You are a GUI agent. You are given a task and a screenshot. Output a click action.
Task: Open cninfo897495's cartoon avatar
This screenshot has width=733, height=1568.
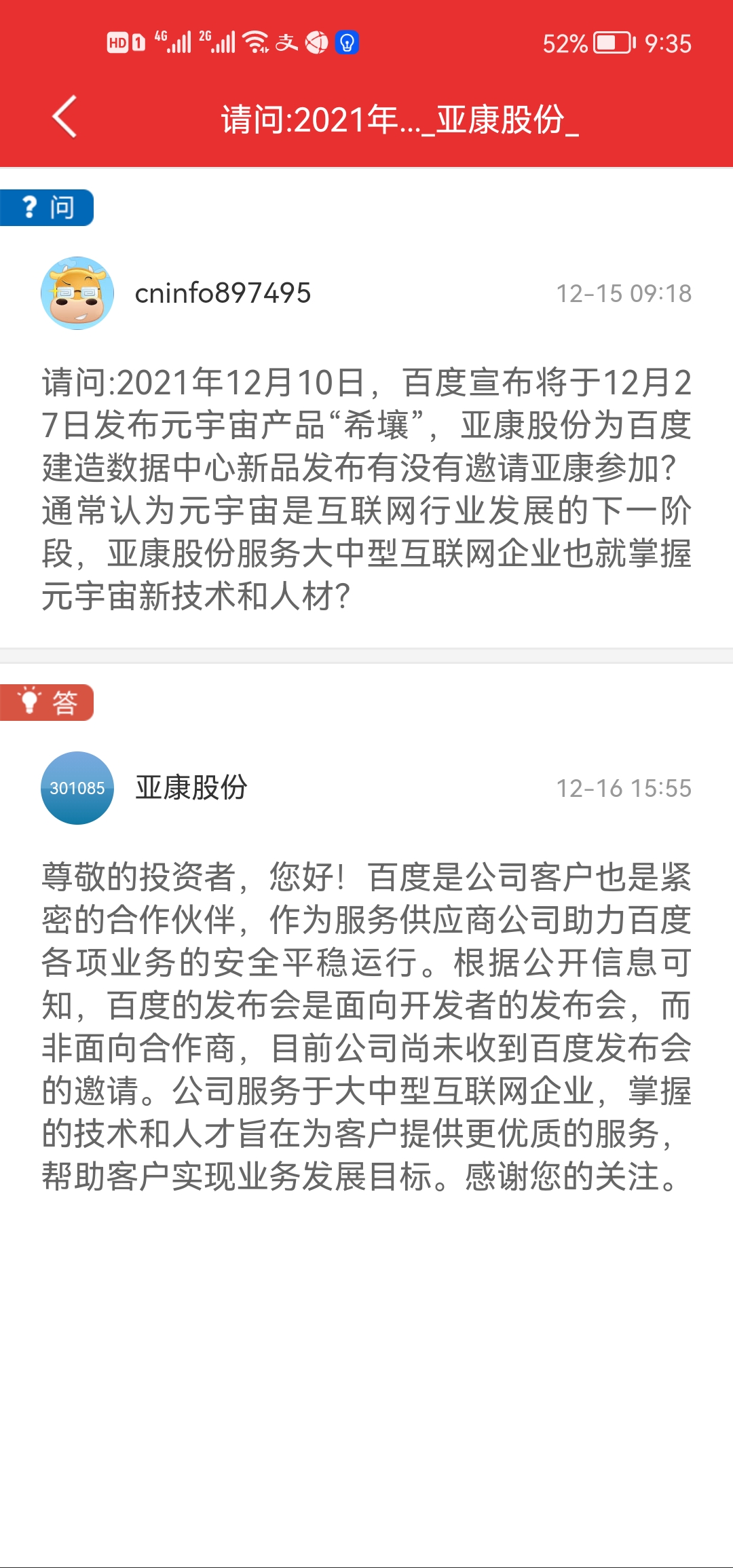(x=77, y=293)
